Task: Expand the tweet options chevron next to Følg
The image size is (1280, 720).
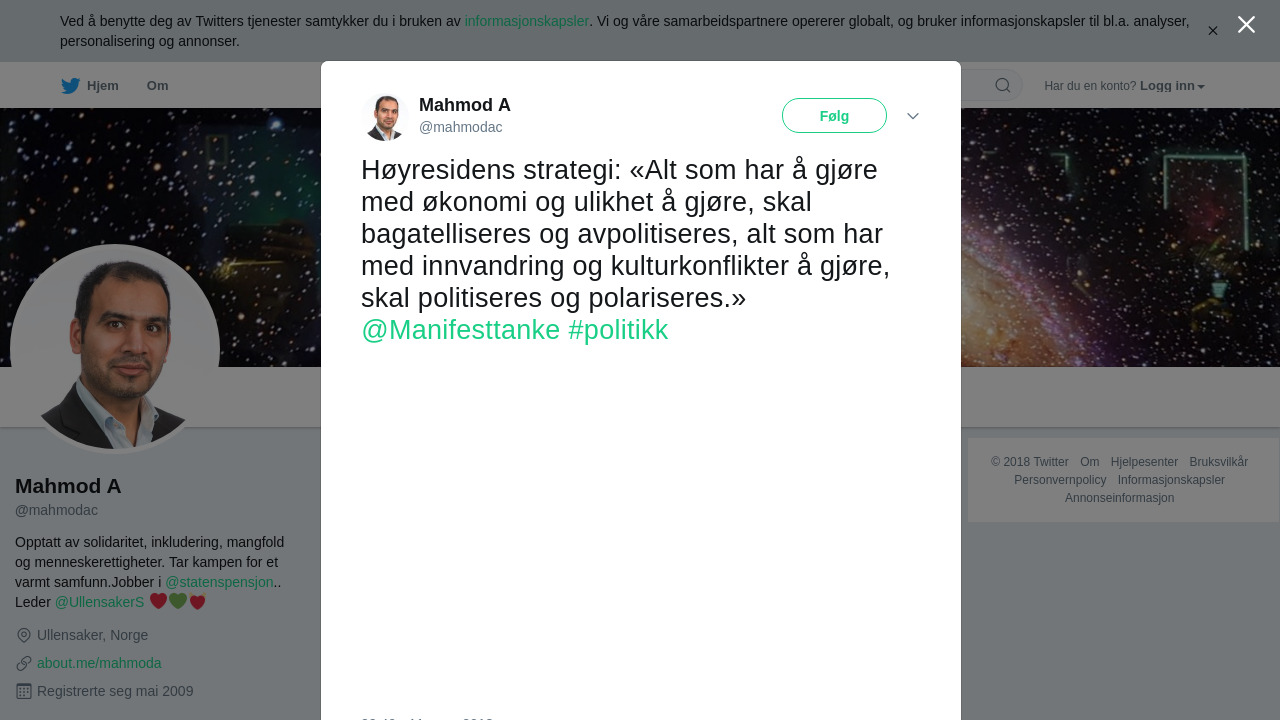Action: (x=912, y=116)
